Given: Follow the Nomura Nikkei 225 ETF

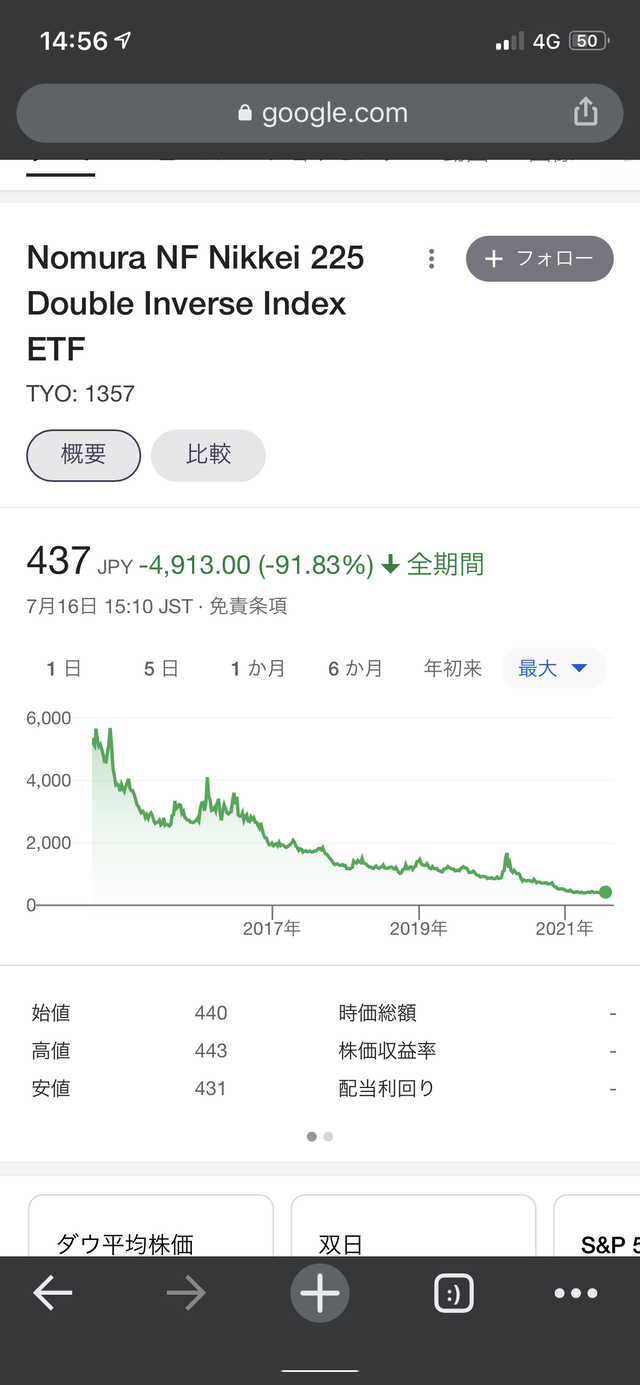Looking at the screenshot, I should 539,259.
